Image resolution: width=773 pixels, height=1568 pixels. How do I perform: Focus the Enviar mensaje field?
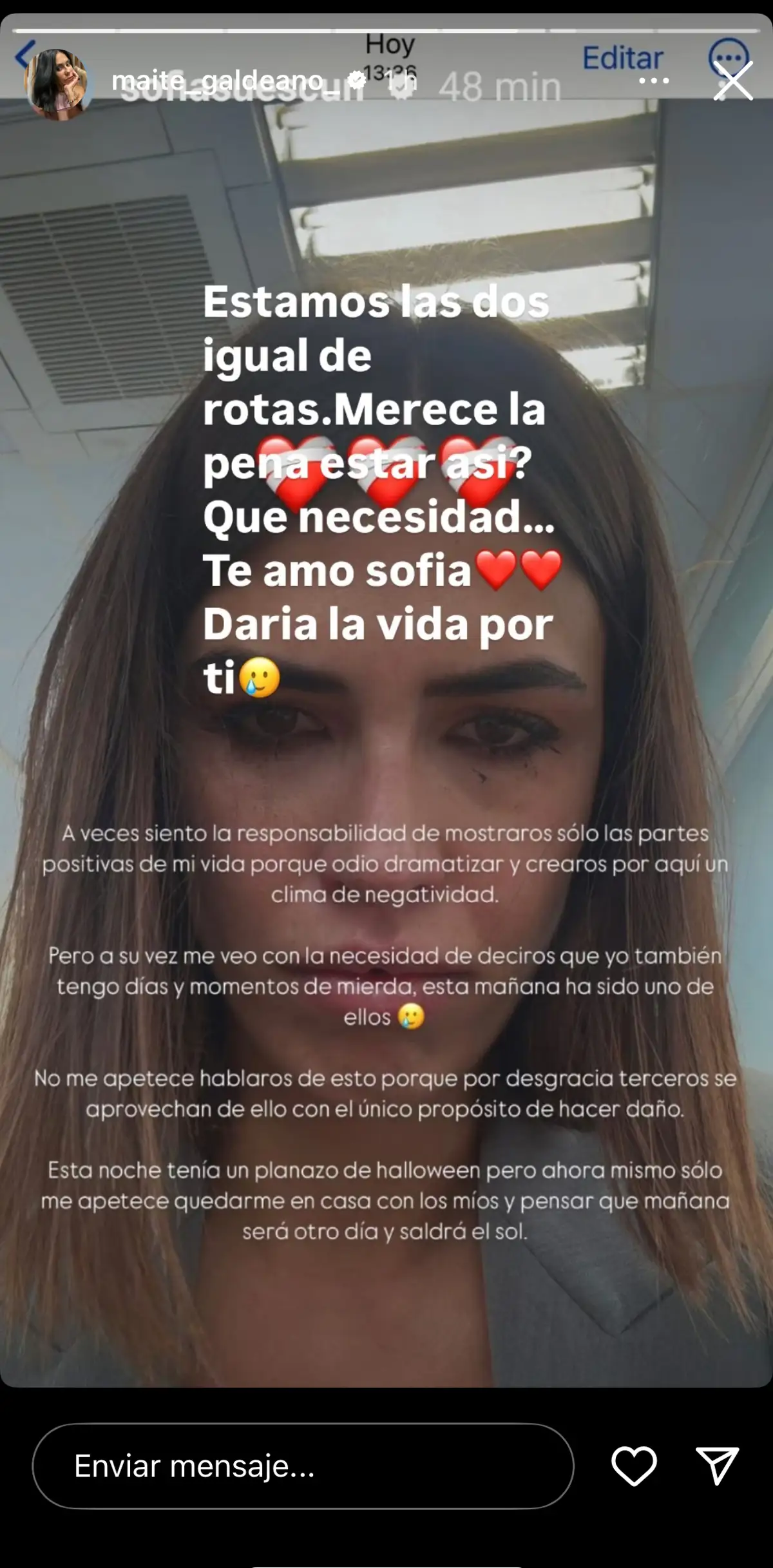tap(303, 1466)
